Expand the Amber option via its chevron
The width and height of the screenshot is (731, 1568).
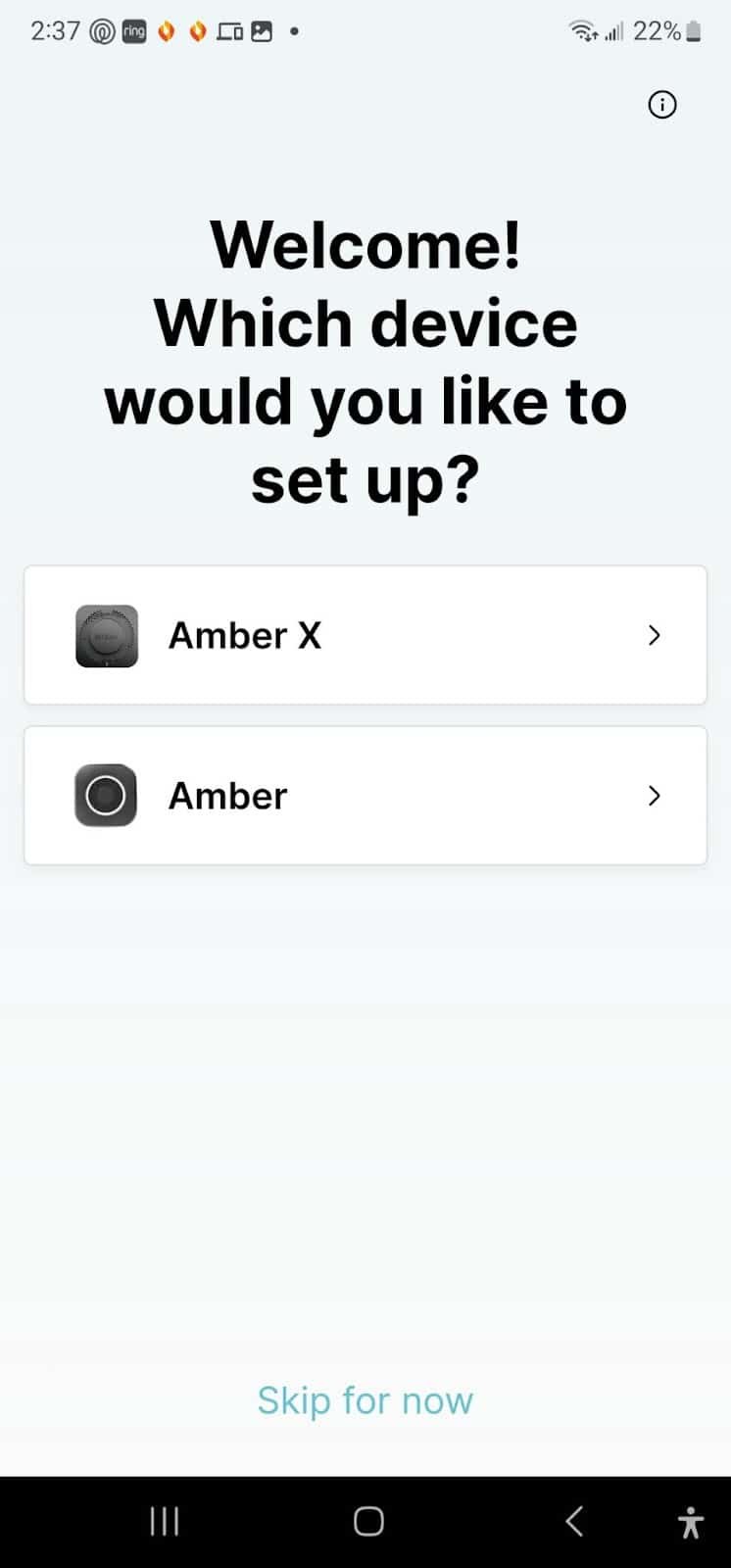[654, 796]
